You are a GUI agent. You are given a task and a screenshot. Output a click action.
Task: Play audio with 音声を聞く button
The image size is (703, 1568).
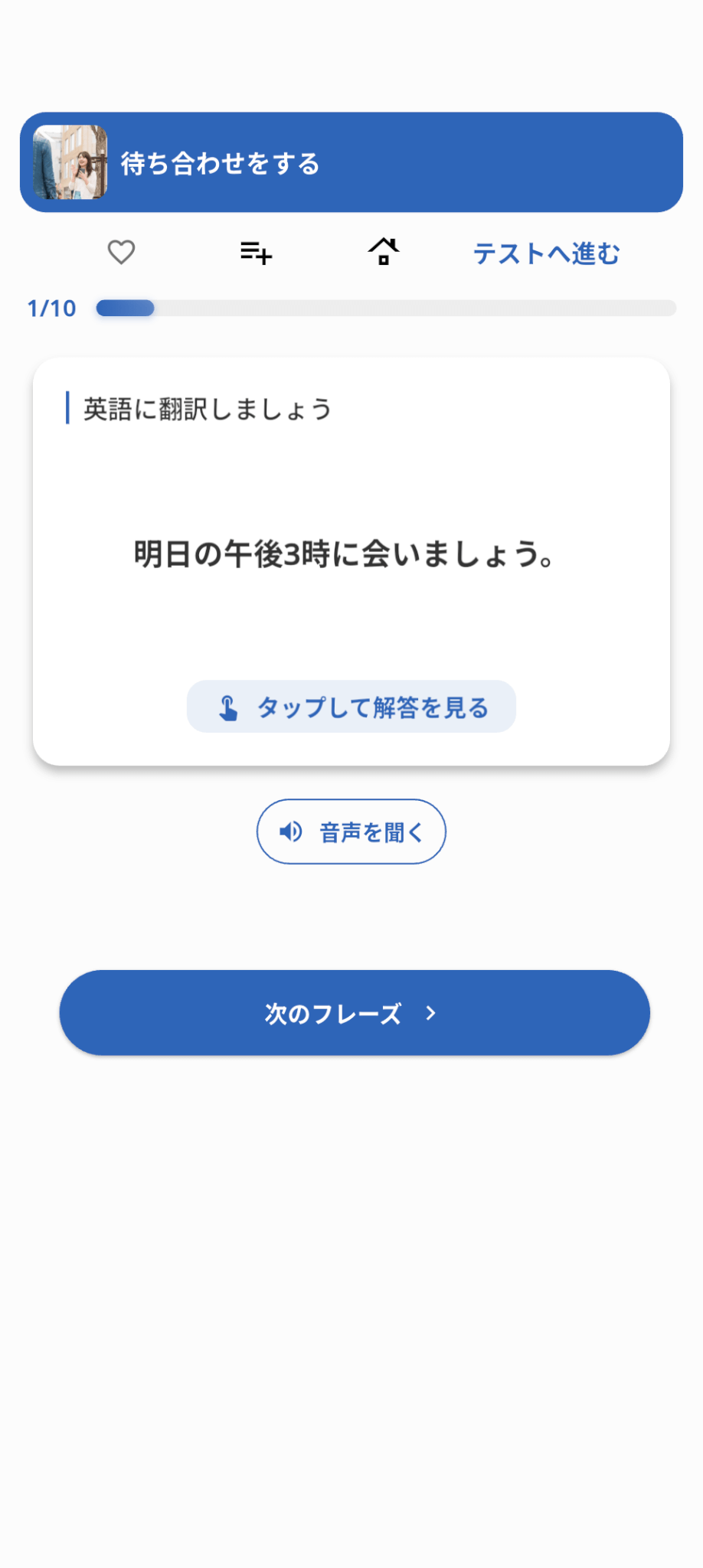[351, 831]
